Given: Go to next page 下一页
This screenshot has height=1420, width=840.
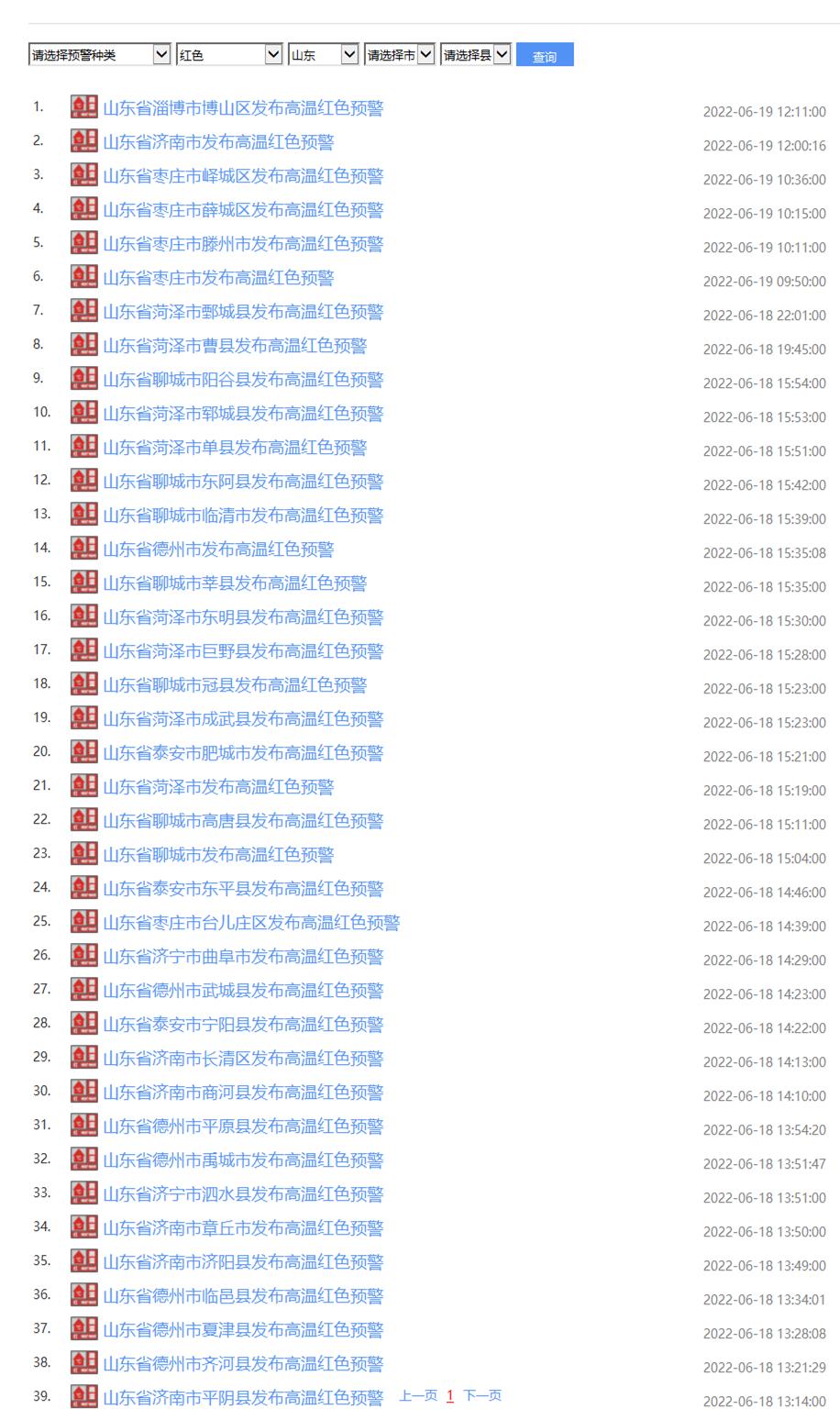Looking at the screenshot, I should point(482,1396).
